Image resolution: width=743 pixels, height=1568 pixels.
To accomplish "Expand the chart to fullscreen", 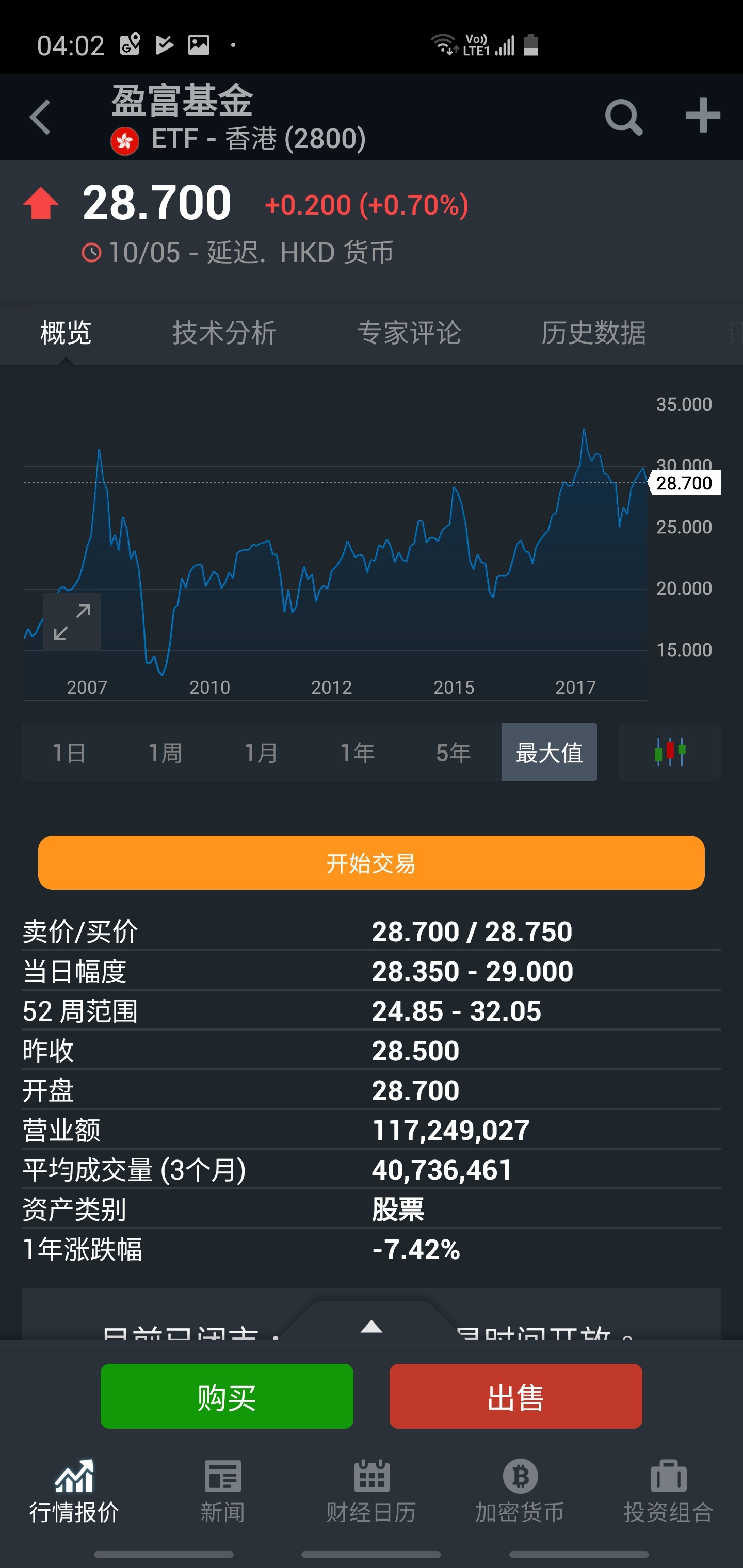I will (72, 622).
